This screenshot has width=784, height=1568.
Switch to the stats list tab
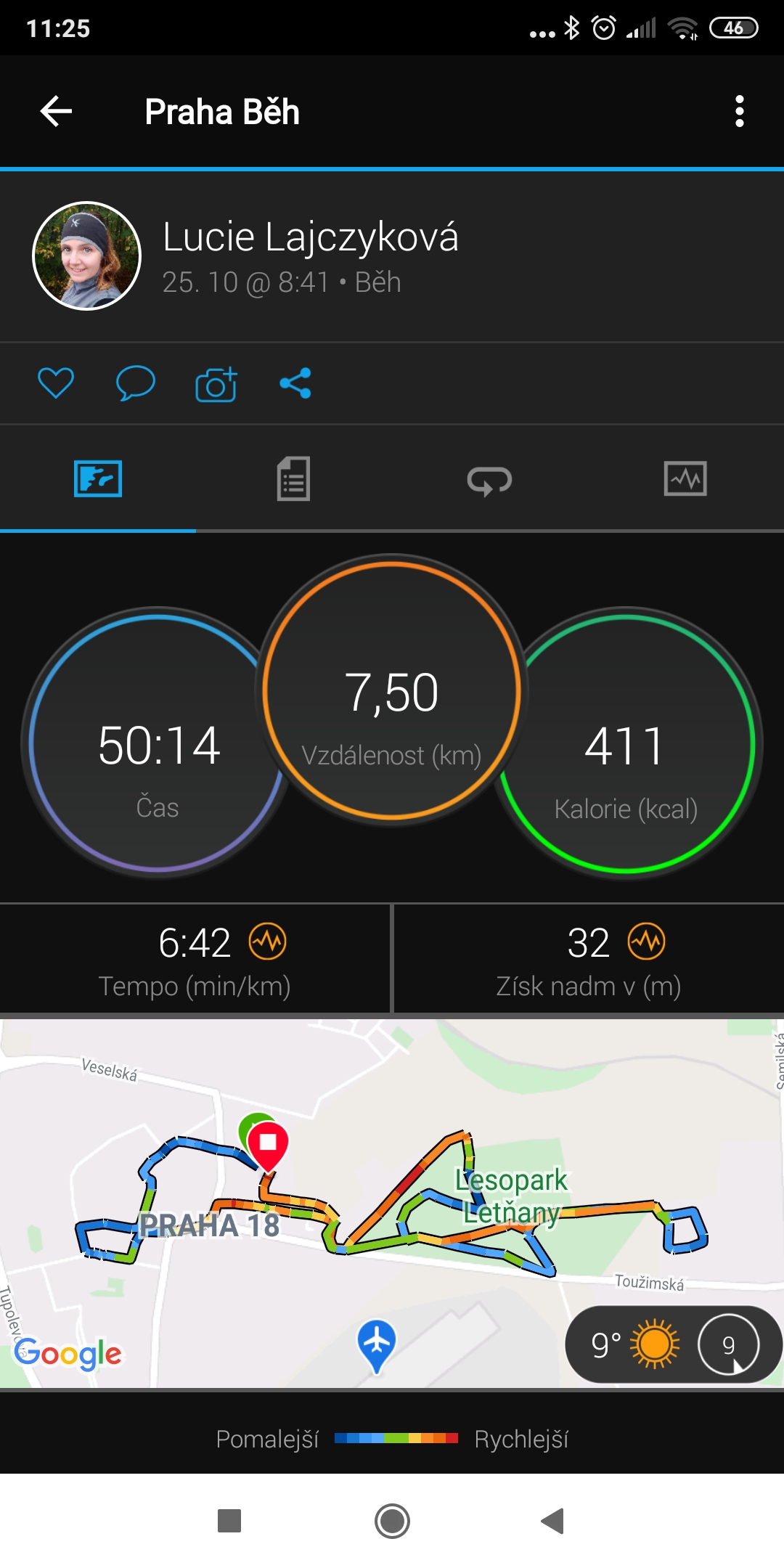tap(293, 478)
